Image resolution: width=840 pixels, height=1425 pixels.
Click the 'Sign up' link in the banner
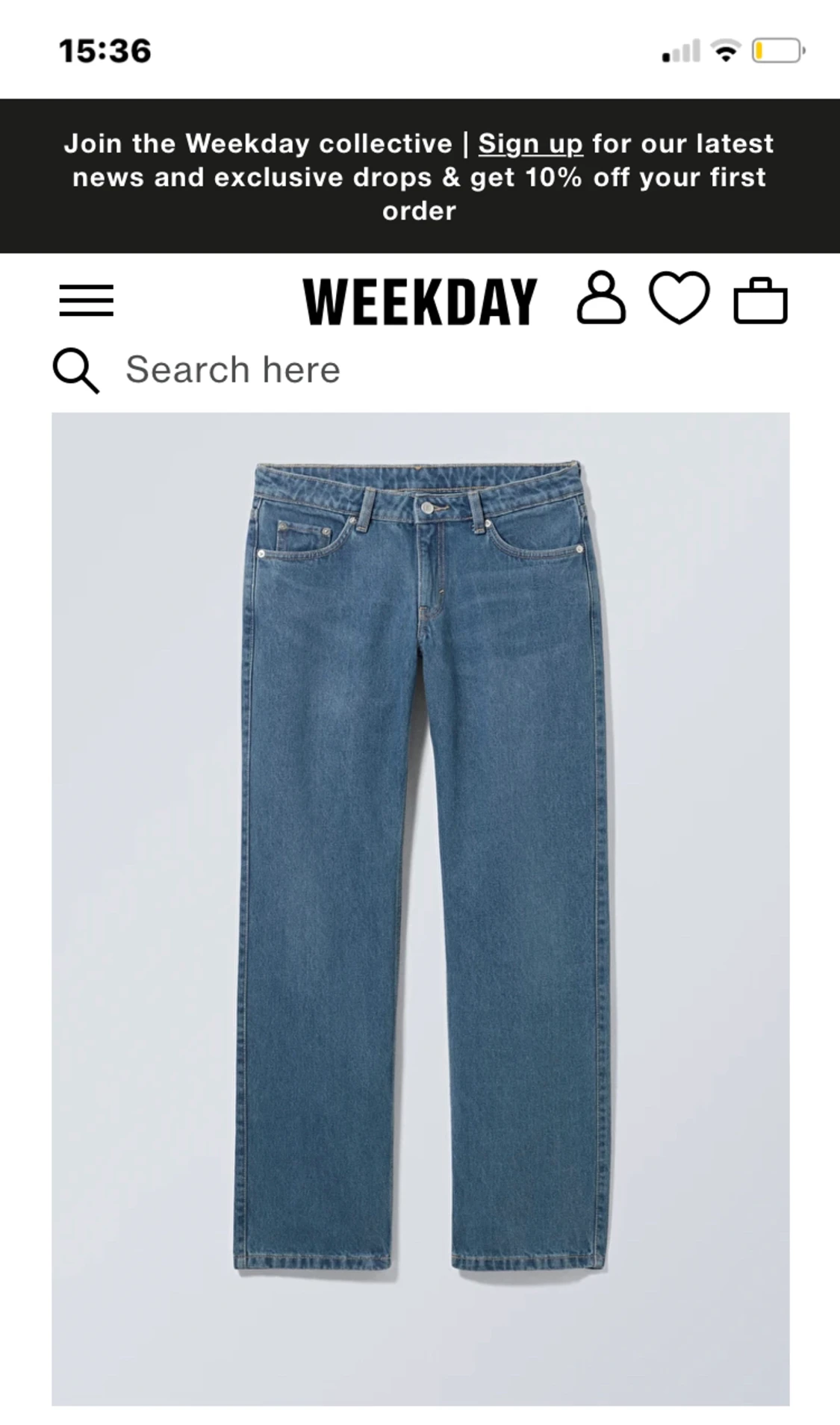tap(533, 142)
